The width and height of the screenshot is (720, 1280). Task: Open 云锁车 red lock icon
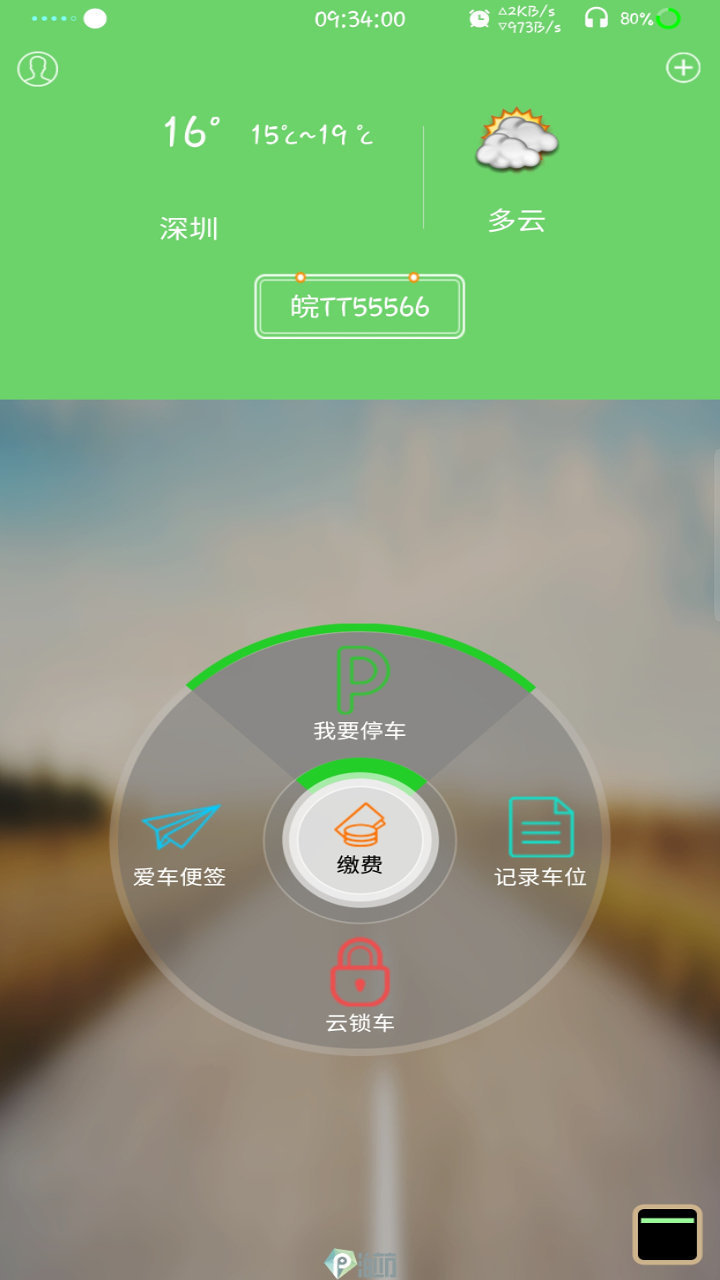(x=360, y=972)
